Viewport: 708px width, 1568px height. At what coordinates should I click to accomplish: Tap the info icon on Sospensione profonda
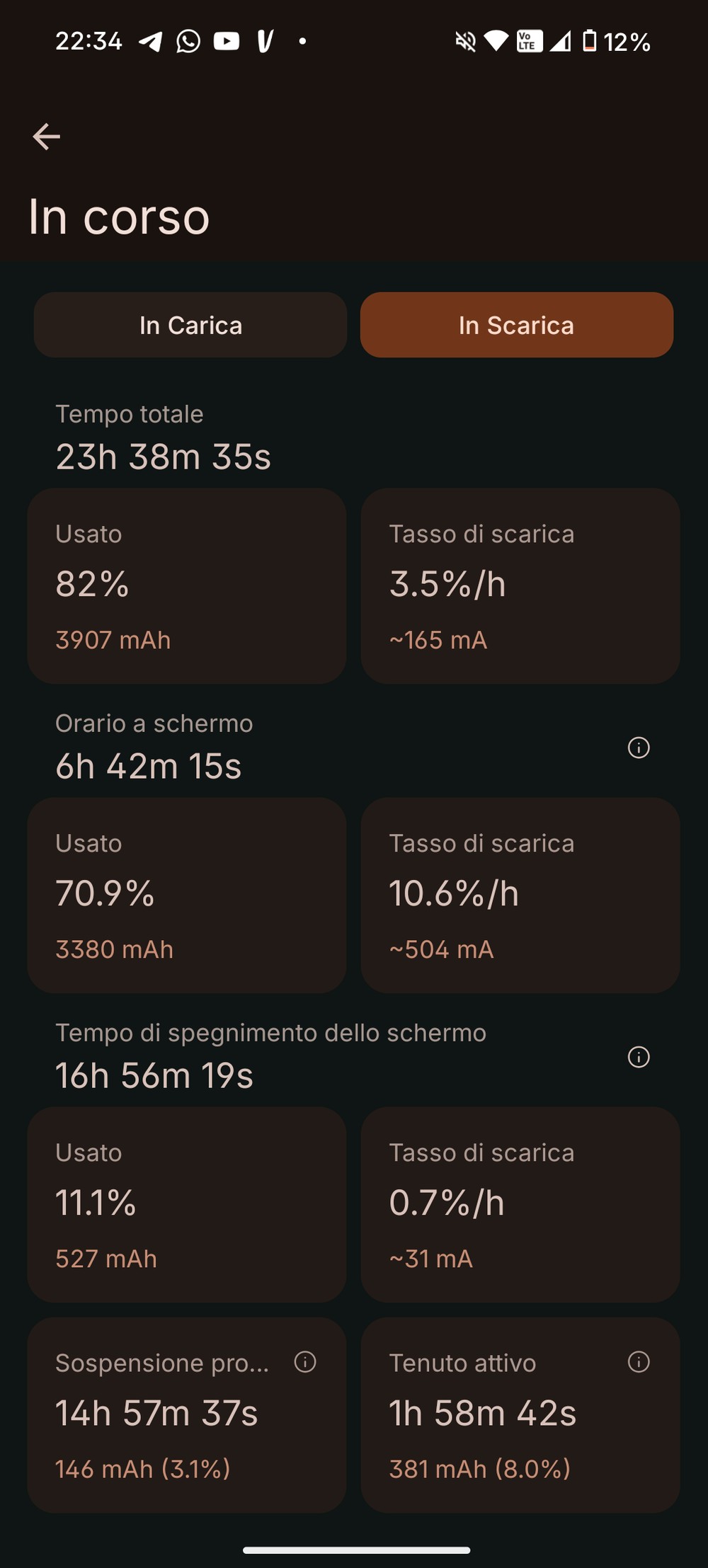(305, 1362)
